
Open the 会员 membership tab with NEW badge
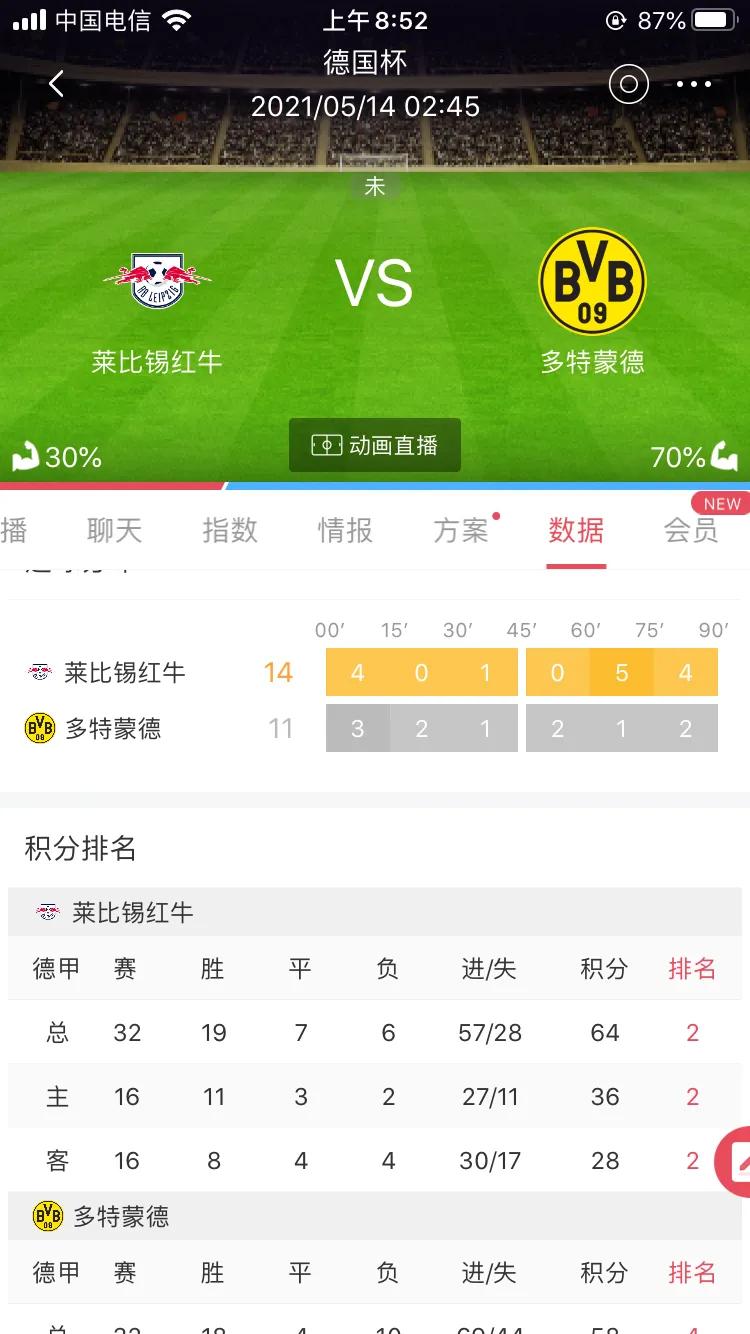tap(691, 530)
